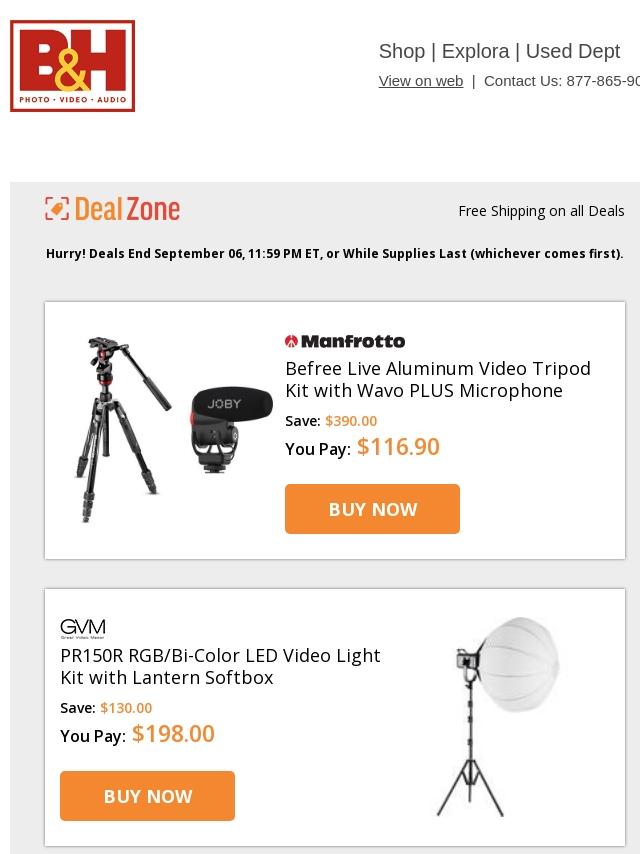This screenshot has height=854, width=640.
Task: Open the Shop link in header
Action: point(401,51)
